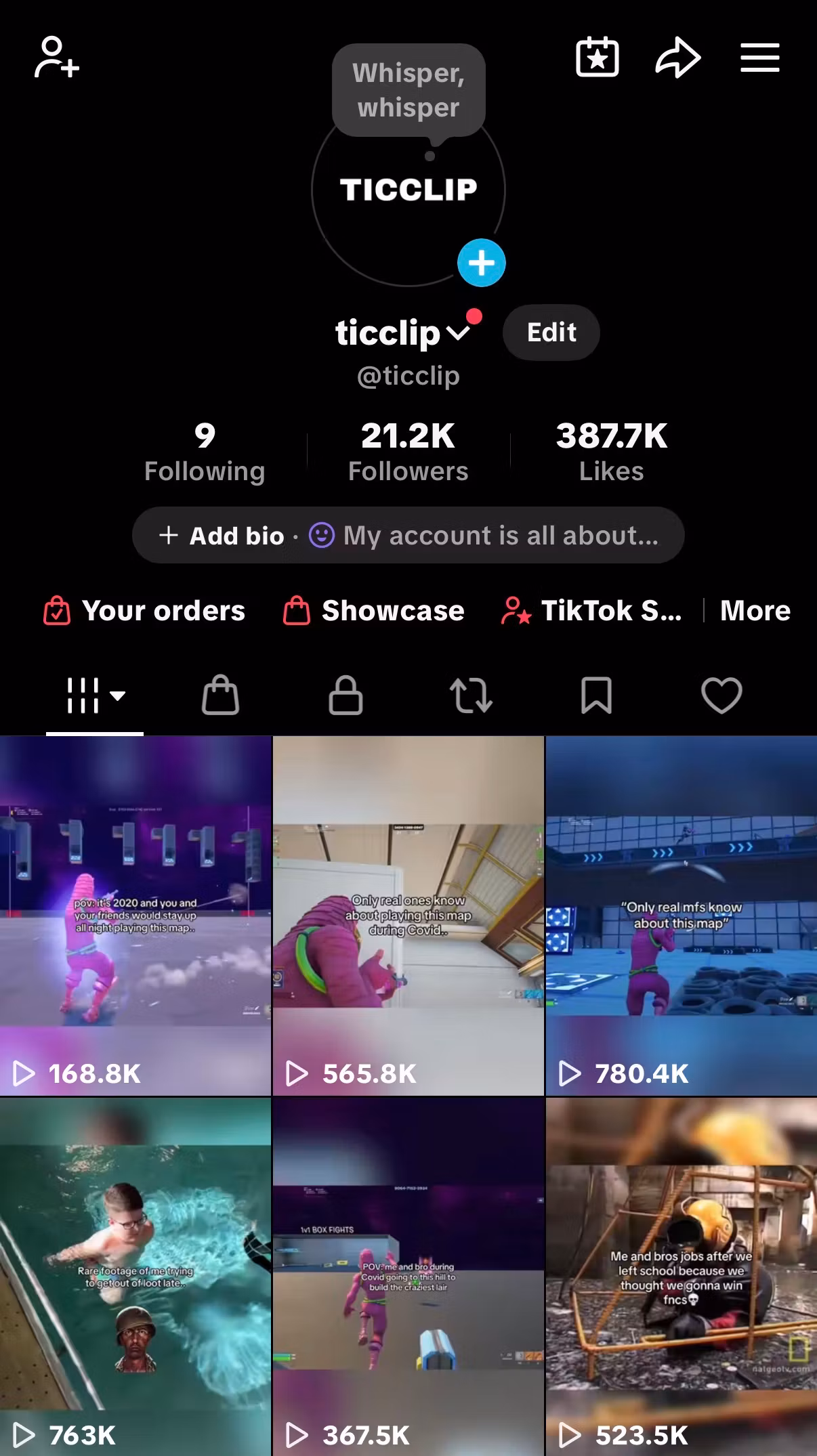Switch to the reposts tab
This screenshot has width=817, height=1456.
[471, 695]
